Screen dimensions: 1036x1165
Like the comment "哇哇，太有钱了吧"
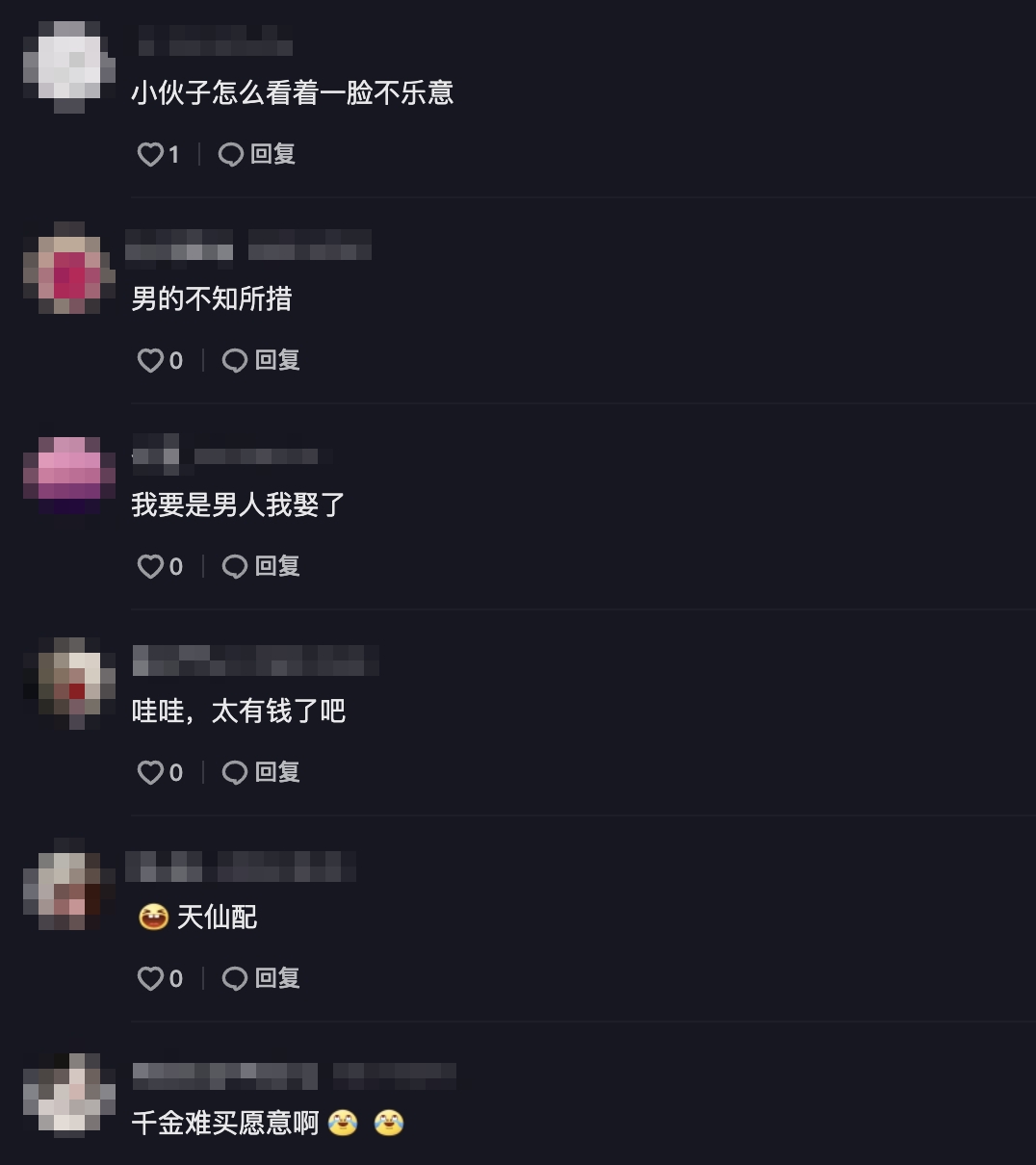151,772
